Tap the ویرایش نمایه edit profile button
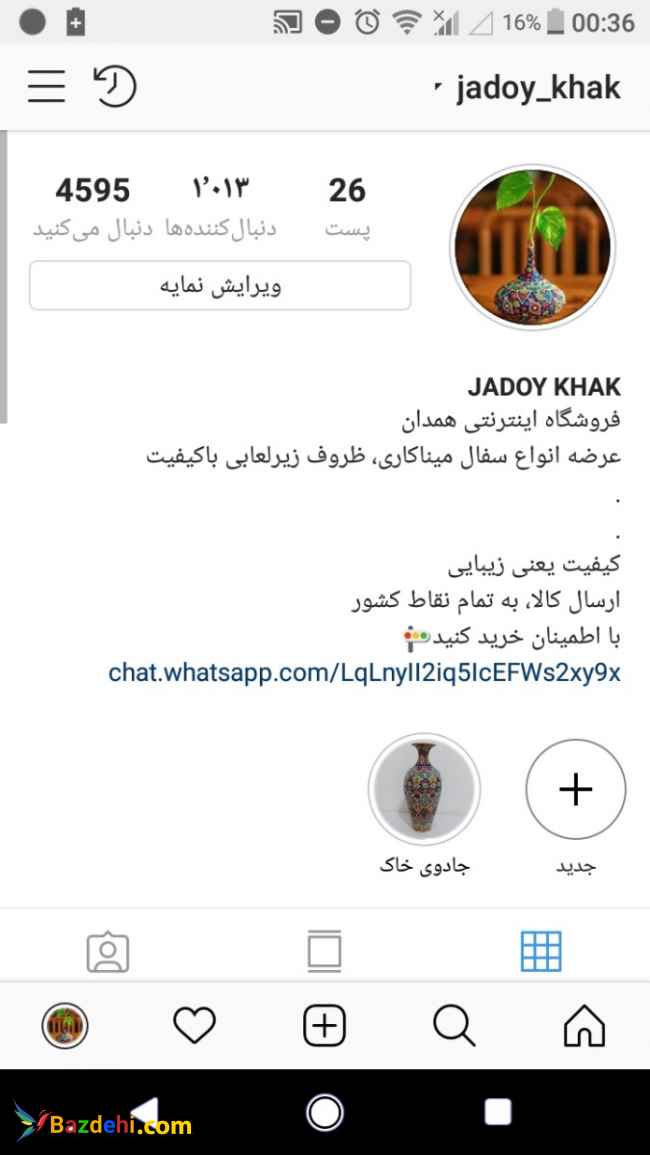The width and height of the screenshot is (650, 1155). click(x=220, y=286)
